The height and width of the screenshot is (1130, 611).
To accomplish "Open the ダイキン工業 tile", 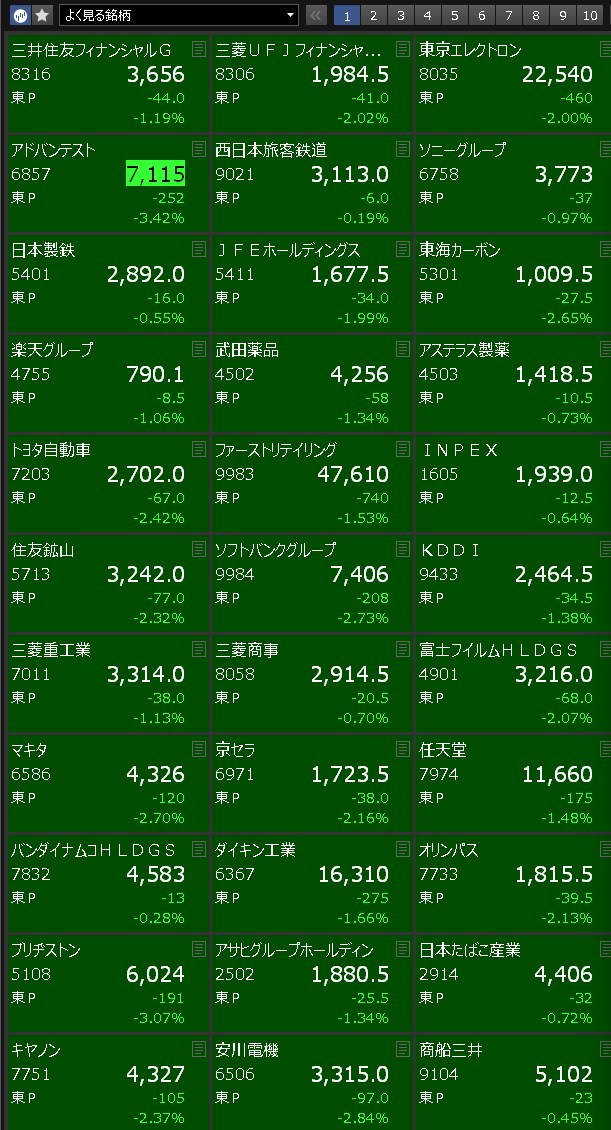I will 311,884.
